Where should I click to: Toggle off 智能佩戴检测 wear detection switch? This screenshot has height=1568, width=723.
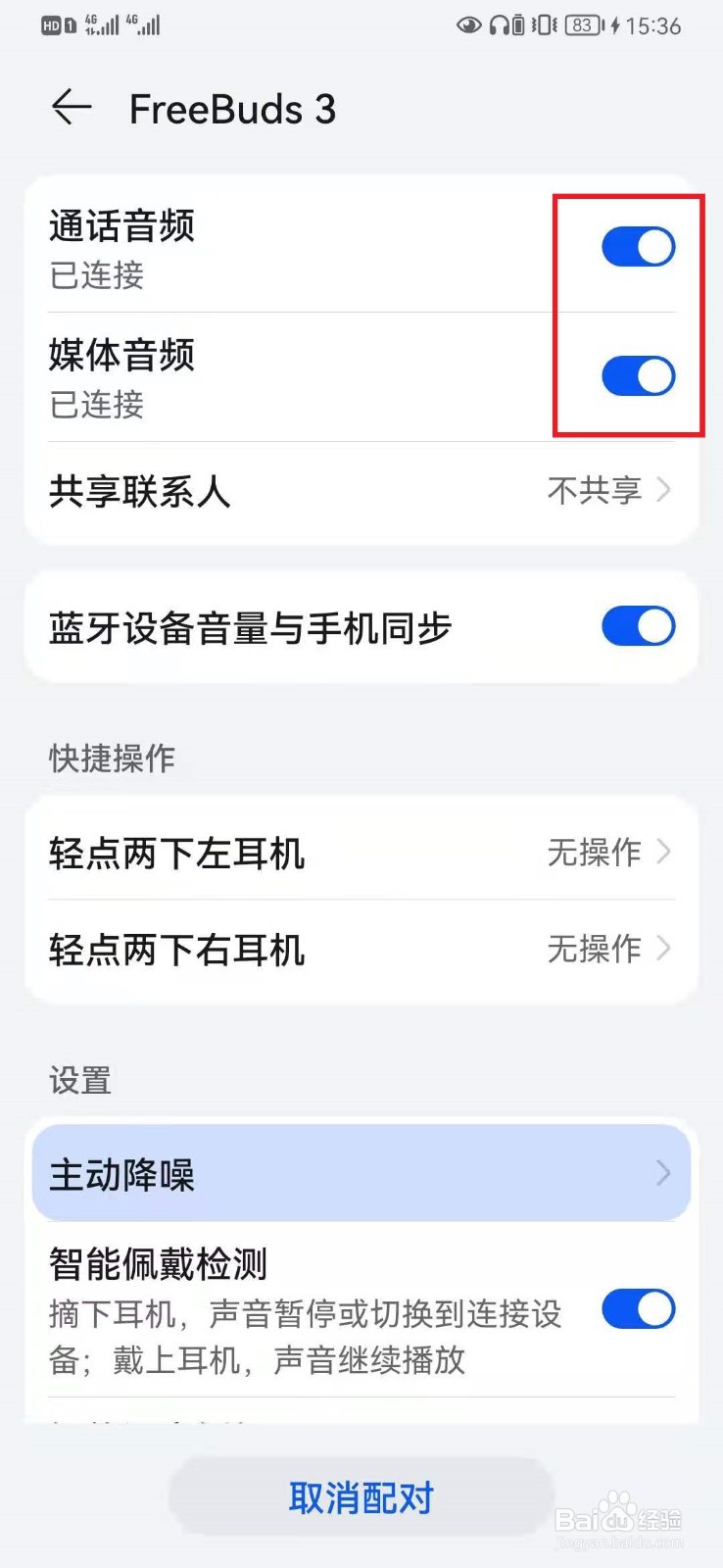638,1308
